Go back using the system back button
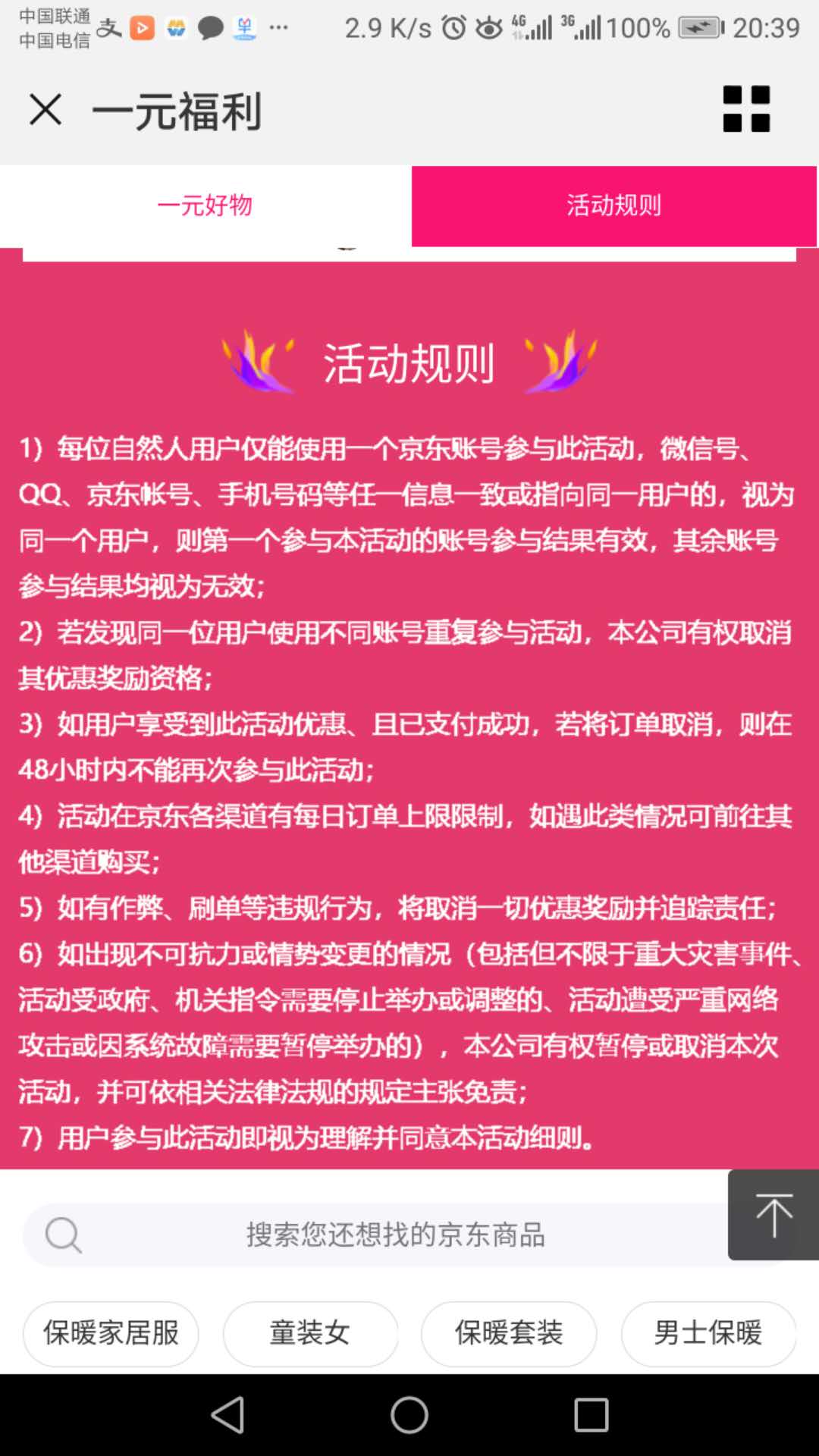 227,1415
